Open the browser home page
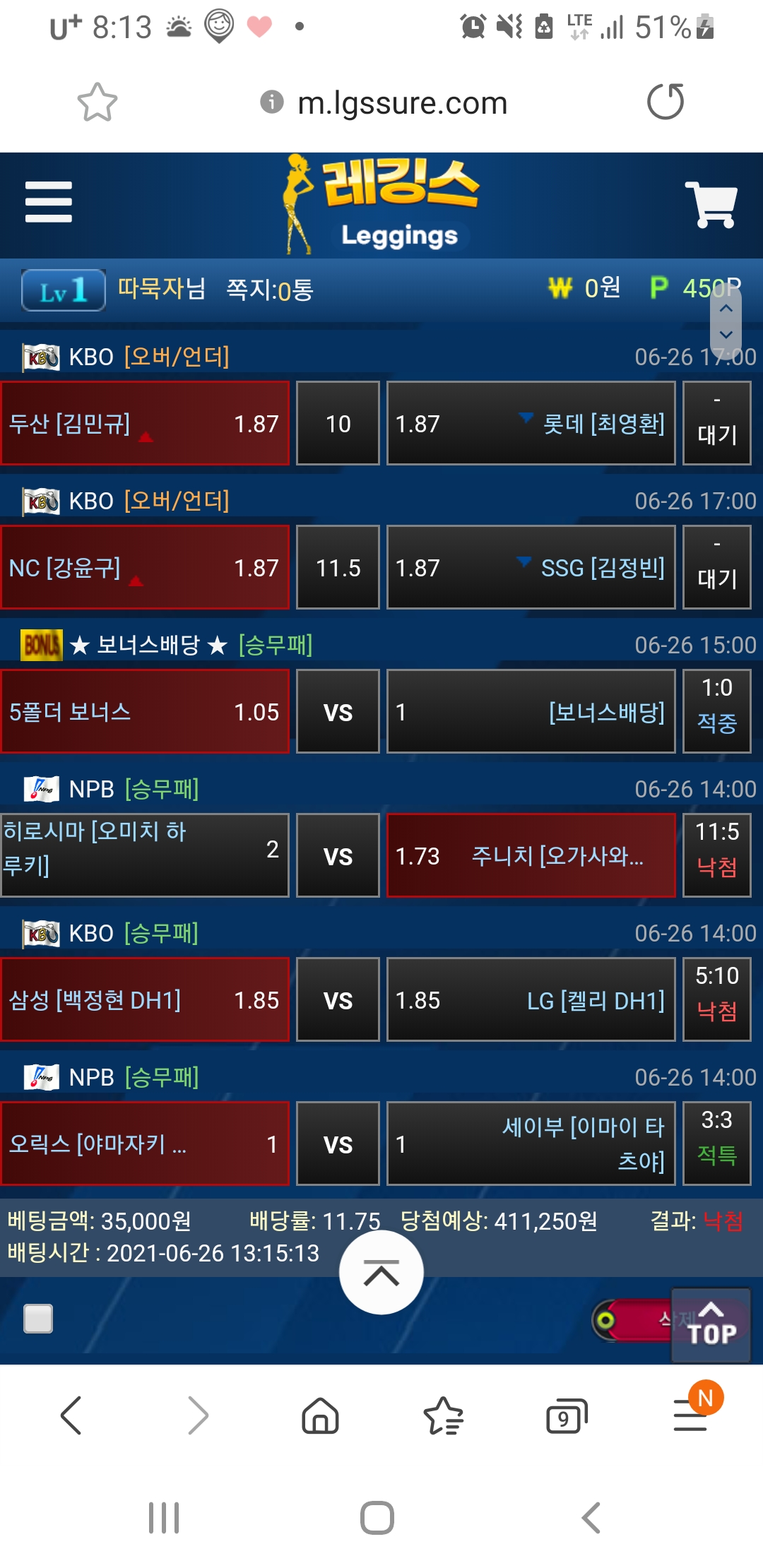 (320, 1415)
